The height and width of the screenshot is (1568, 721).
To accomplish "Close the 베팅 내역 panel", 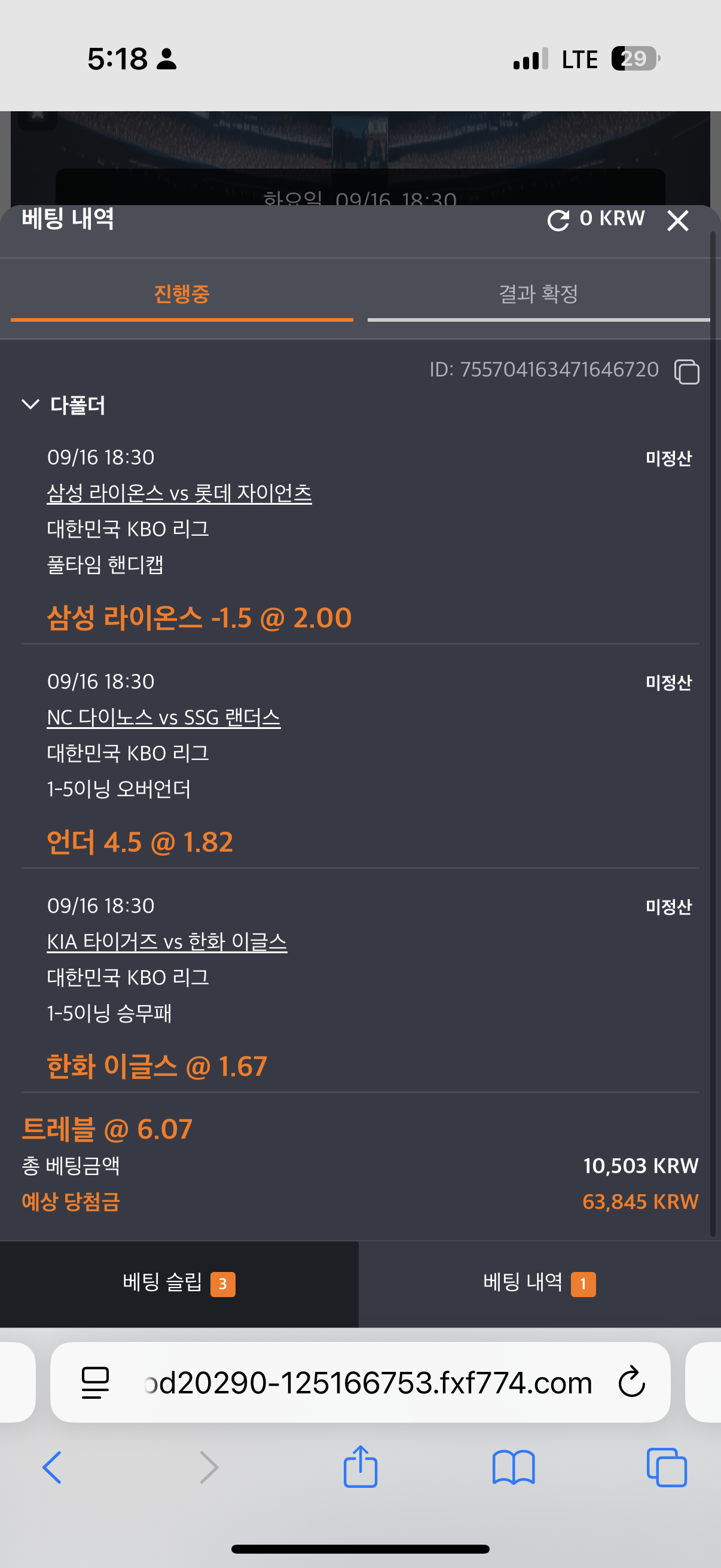I will [678, 220].
